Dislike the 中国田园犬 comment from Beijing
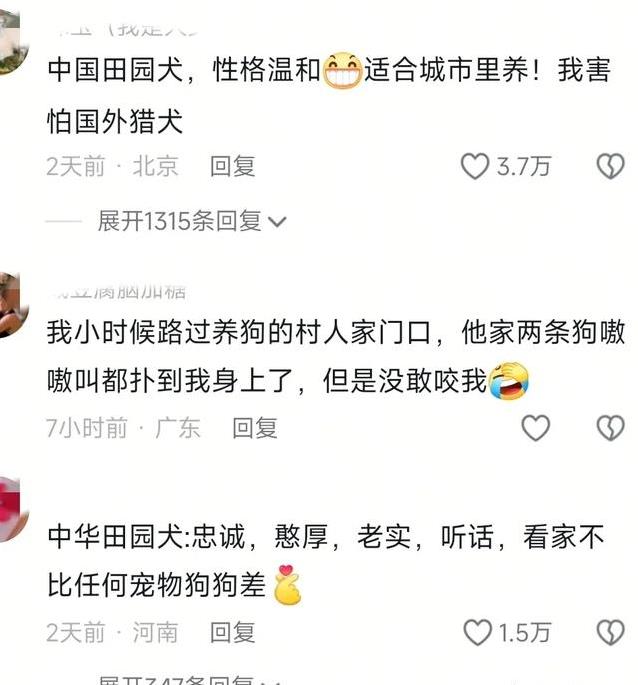 coord(610,166)
